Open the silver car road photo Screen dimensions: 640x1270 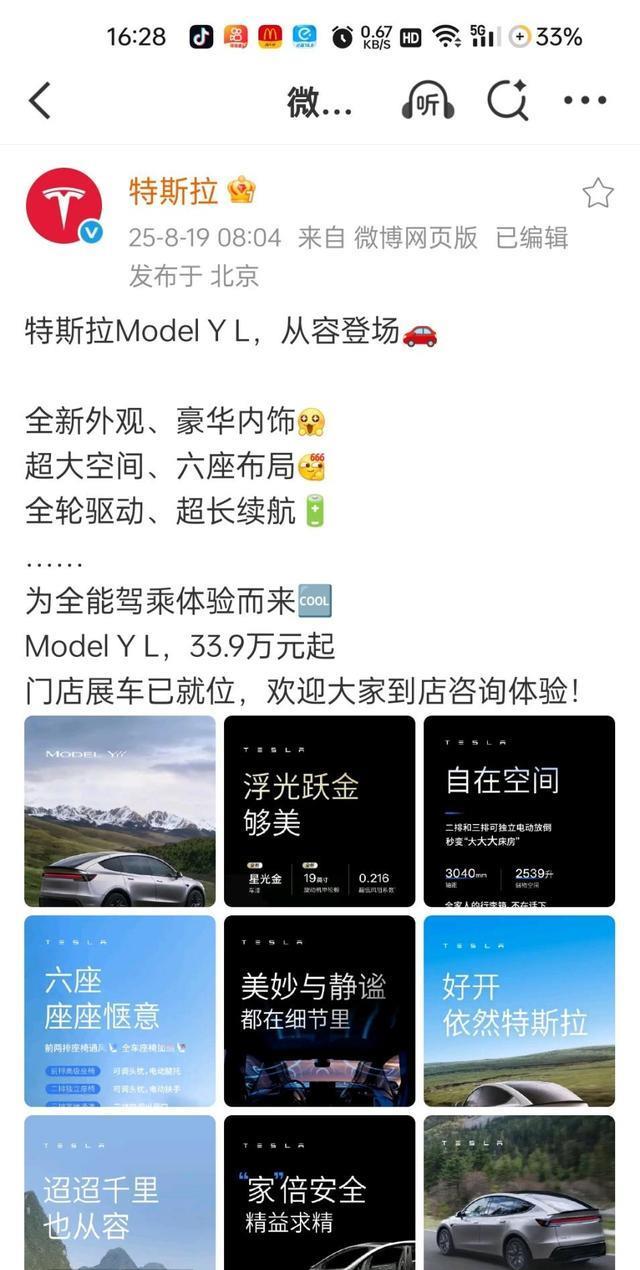tap(518, 1192)
